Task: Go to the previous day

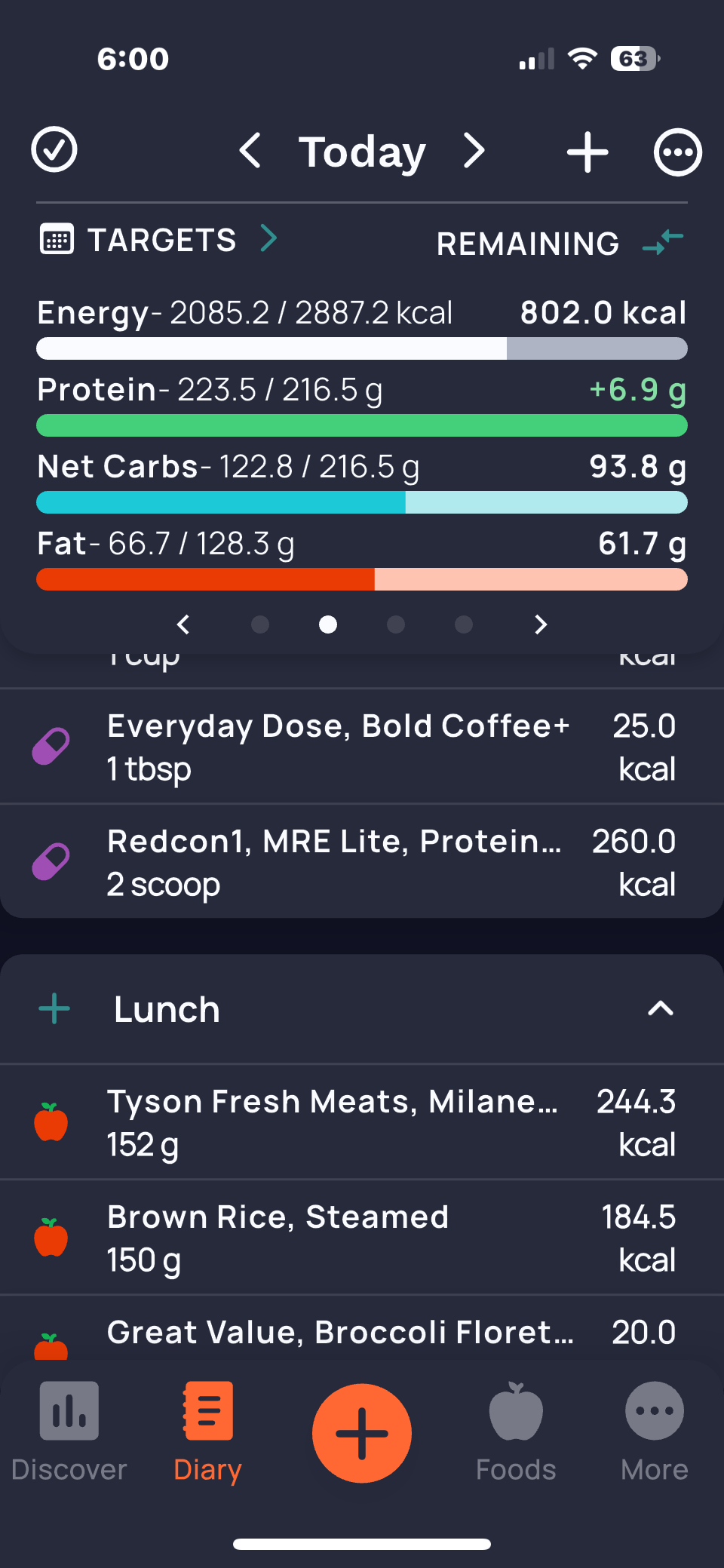Action: pos(250,151)
